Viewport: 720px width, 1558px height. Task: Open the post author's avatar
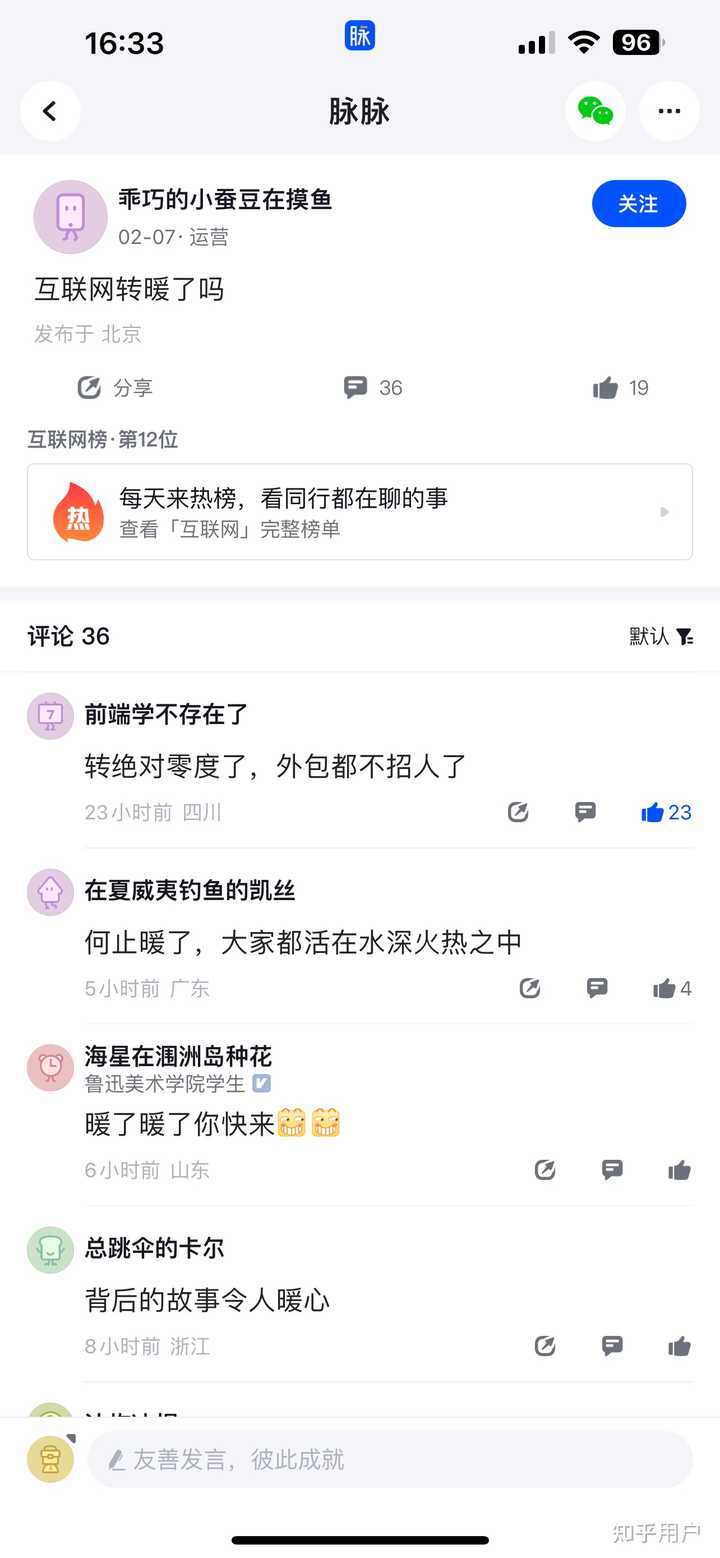click(x=70, y=217)
